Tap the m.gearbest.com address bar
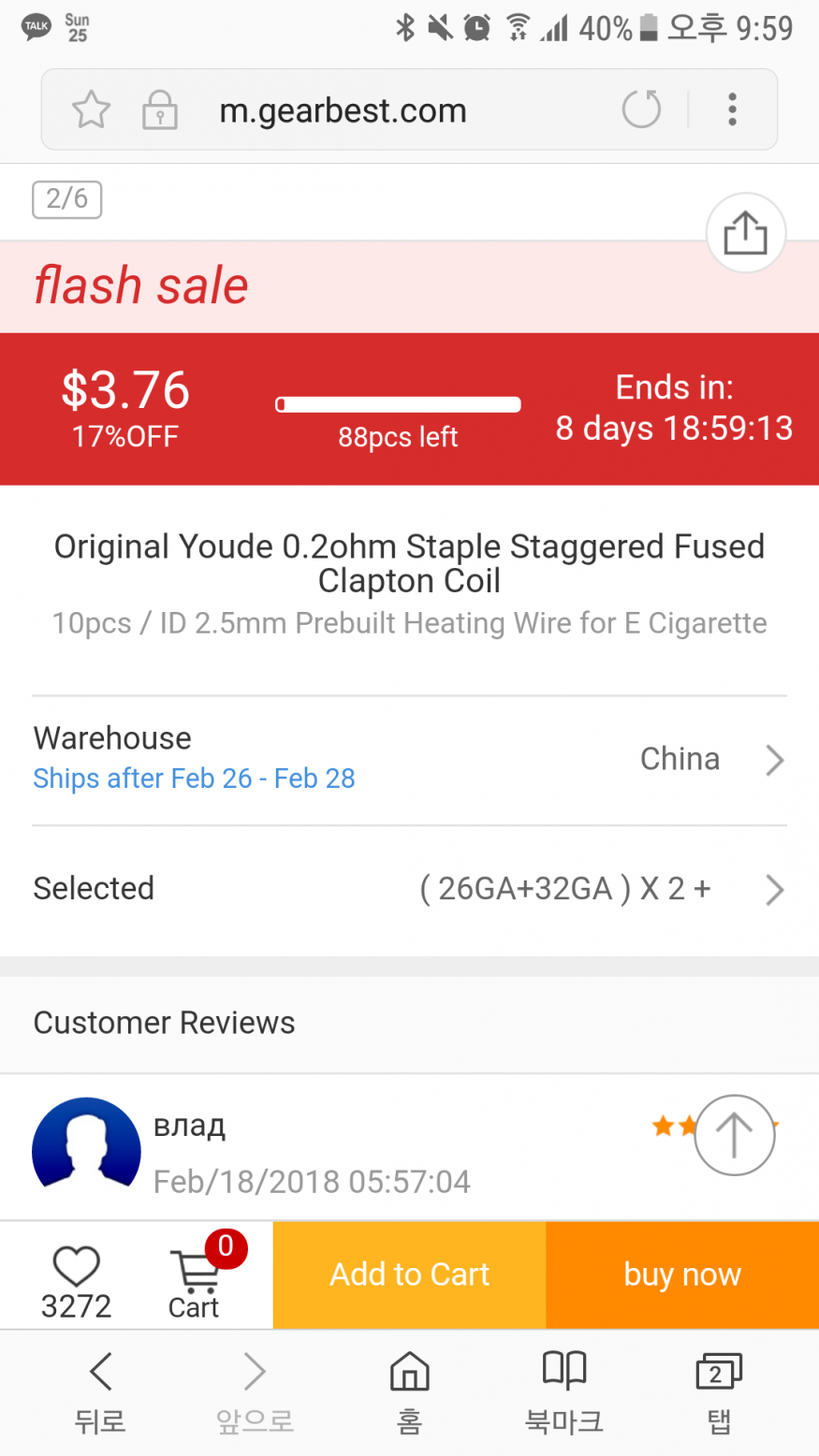Screen dimensions: 819x1456 click(x=343, y=110)
